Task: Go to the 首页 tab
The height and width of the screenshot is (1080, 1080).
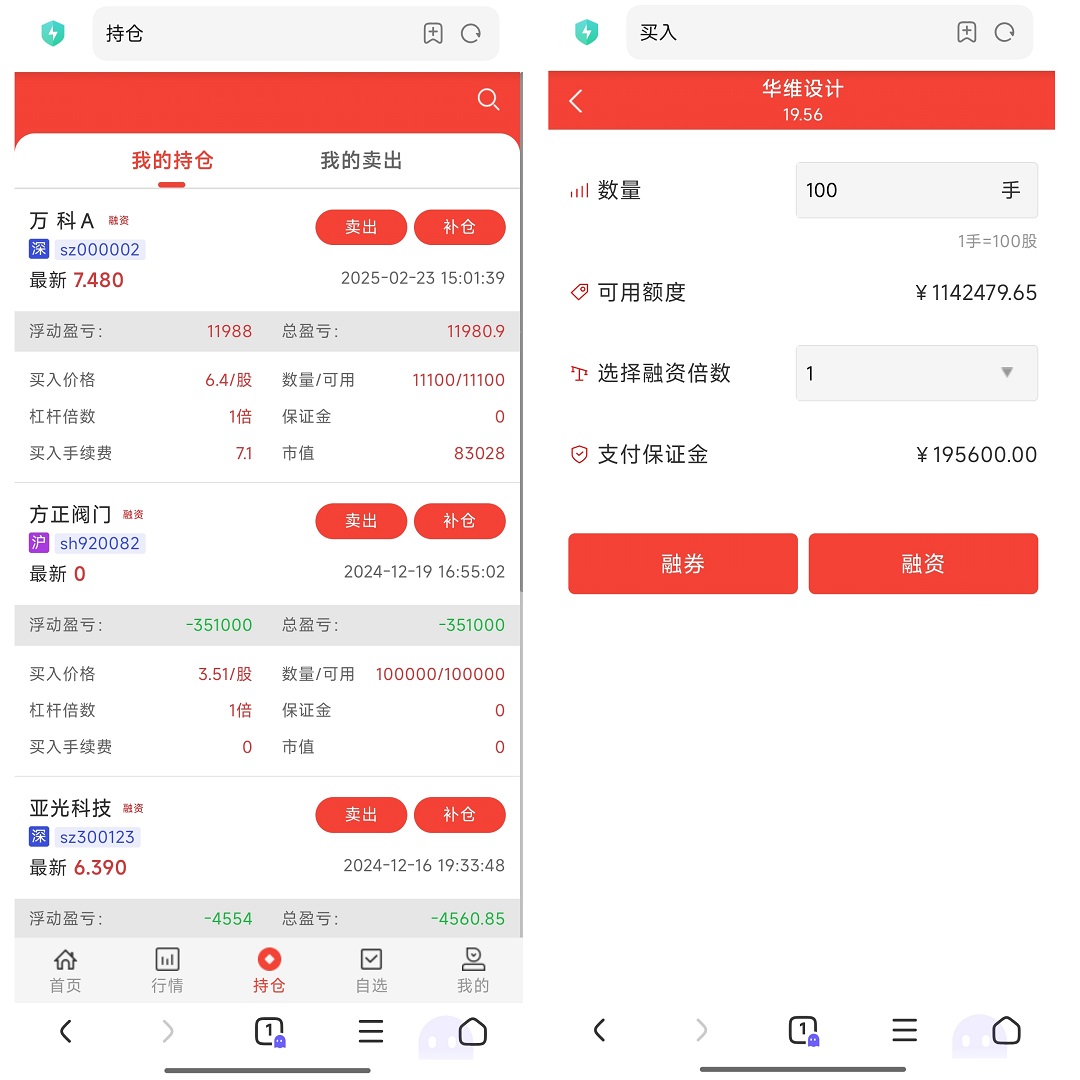Action: point(65,970)
